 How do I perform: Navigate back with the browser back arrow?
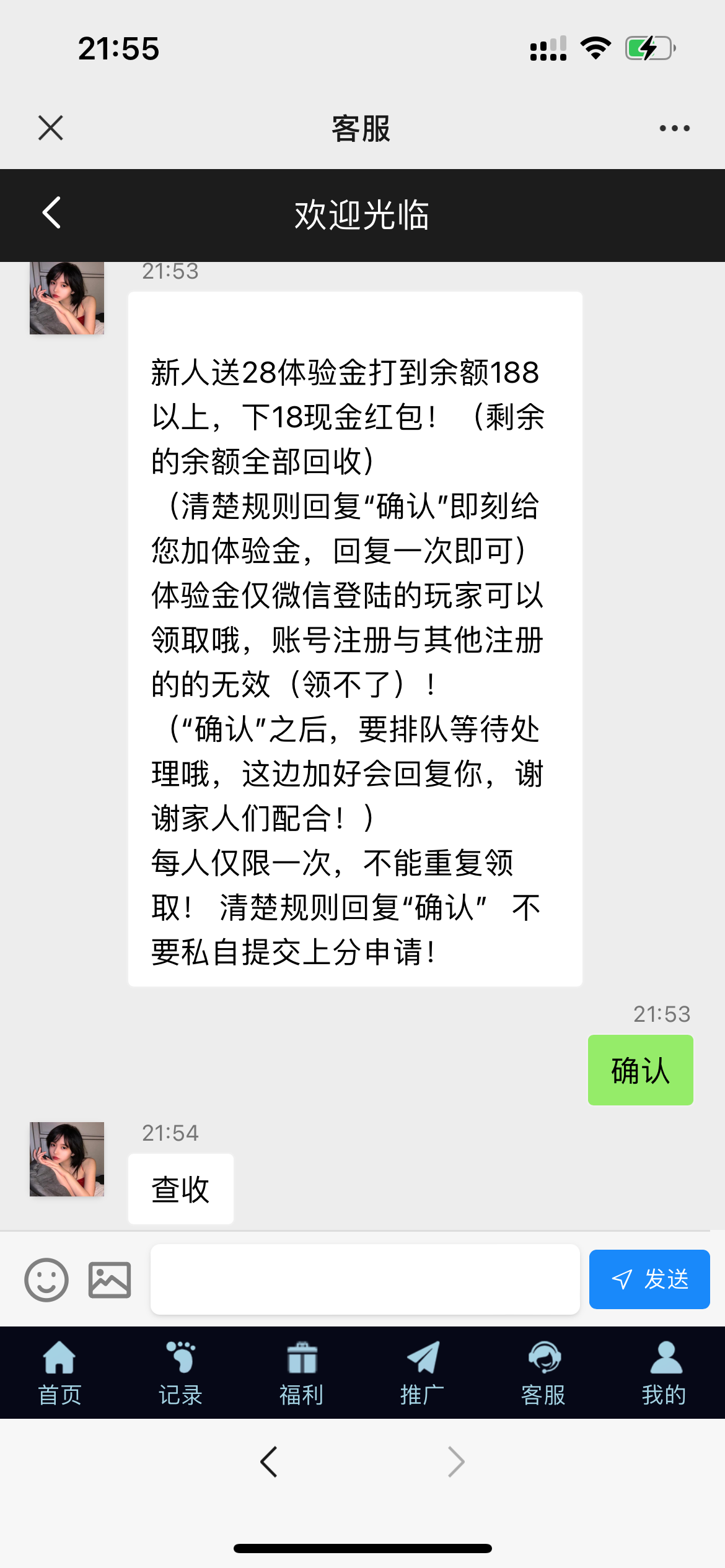point(269,1462)
